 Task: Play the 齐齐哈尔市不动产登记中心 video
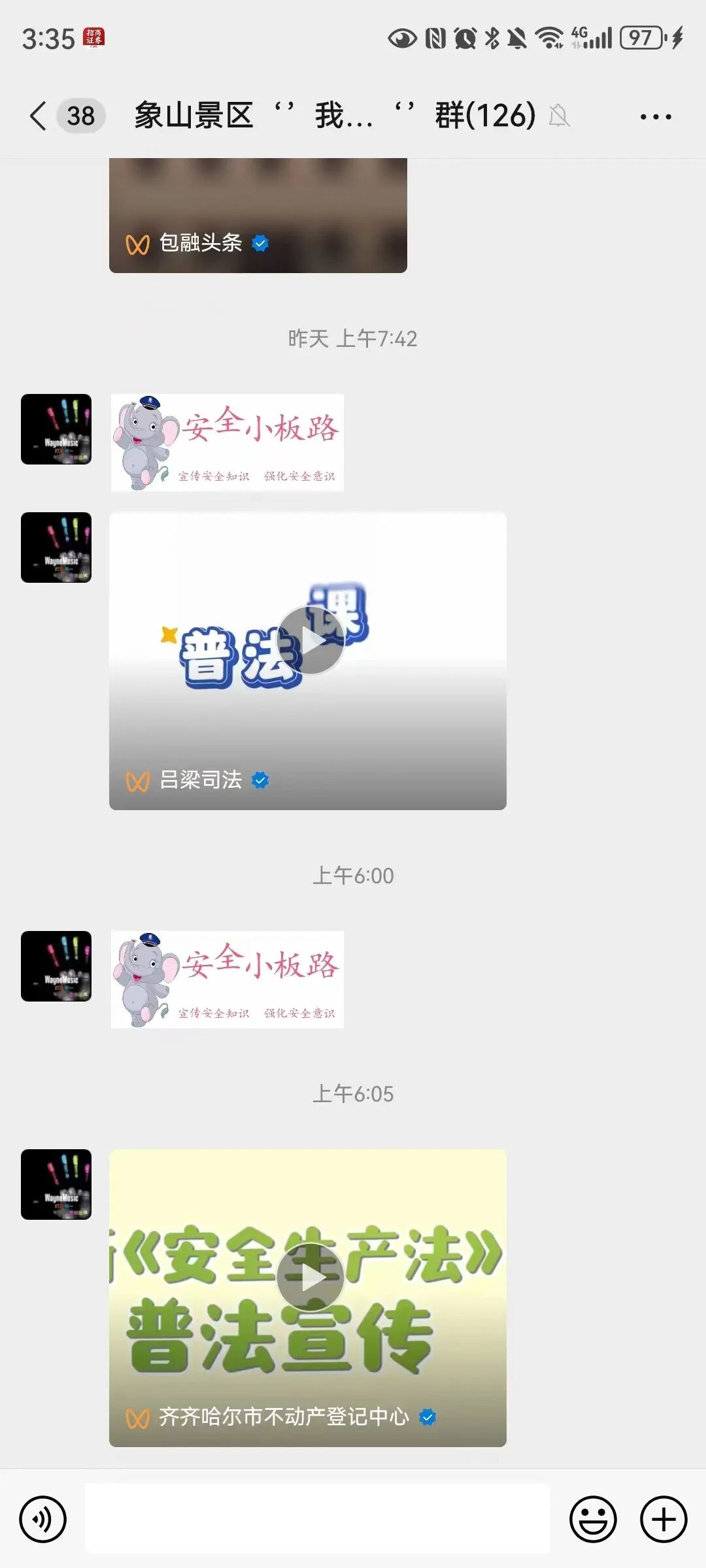click(x=311, y=1277)
